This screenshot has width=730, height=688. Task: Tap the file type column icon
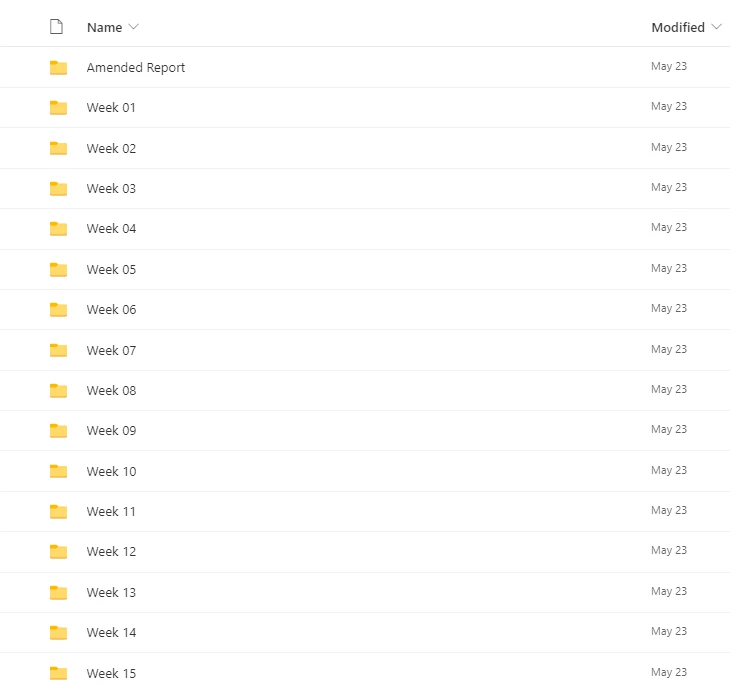click(x=56, y=27)
